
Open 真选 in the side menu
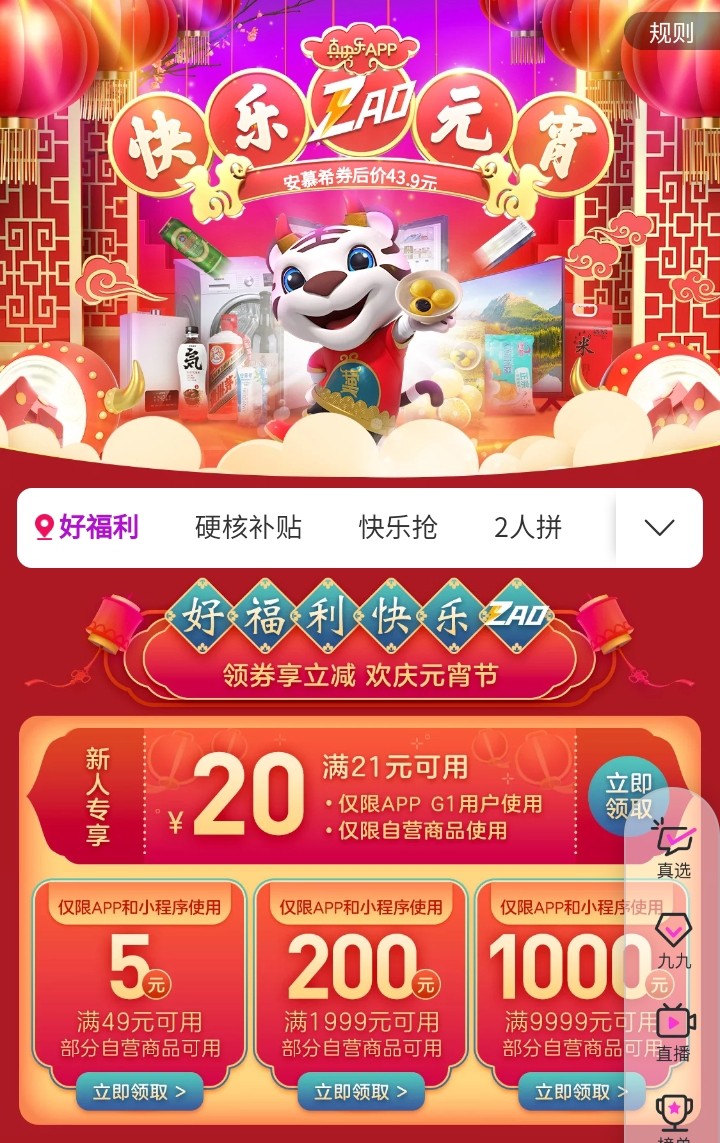point(674,850)
